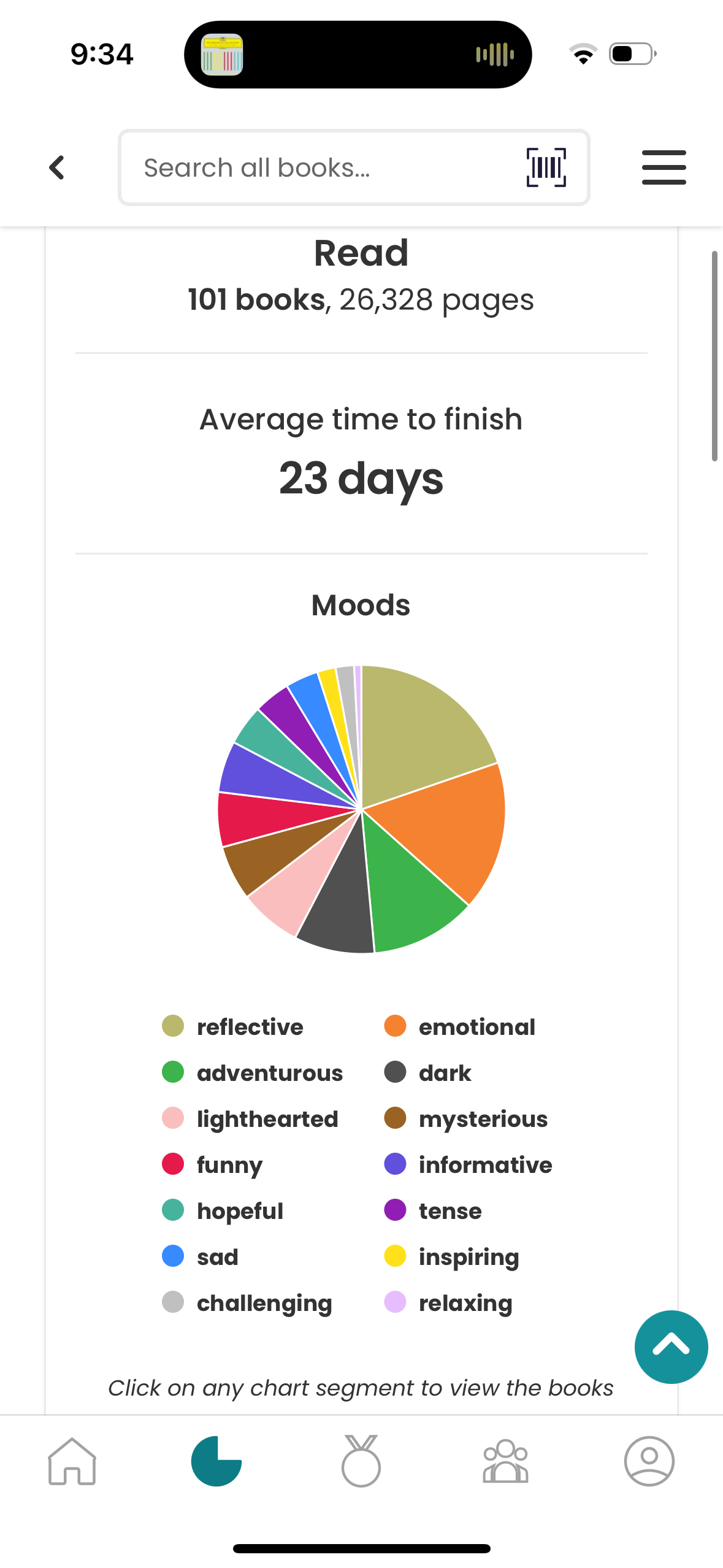The image size is (723, 1568).
Task: Open the barcode scanner
Action: coord(546,167)
